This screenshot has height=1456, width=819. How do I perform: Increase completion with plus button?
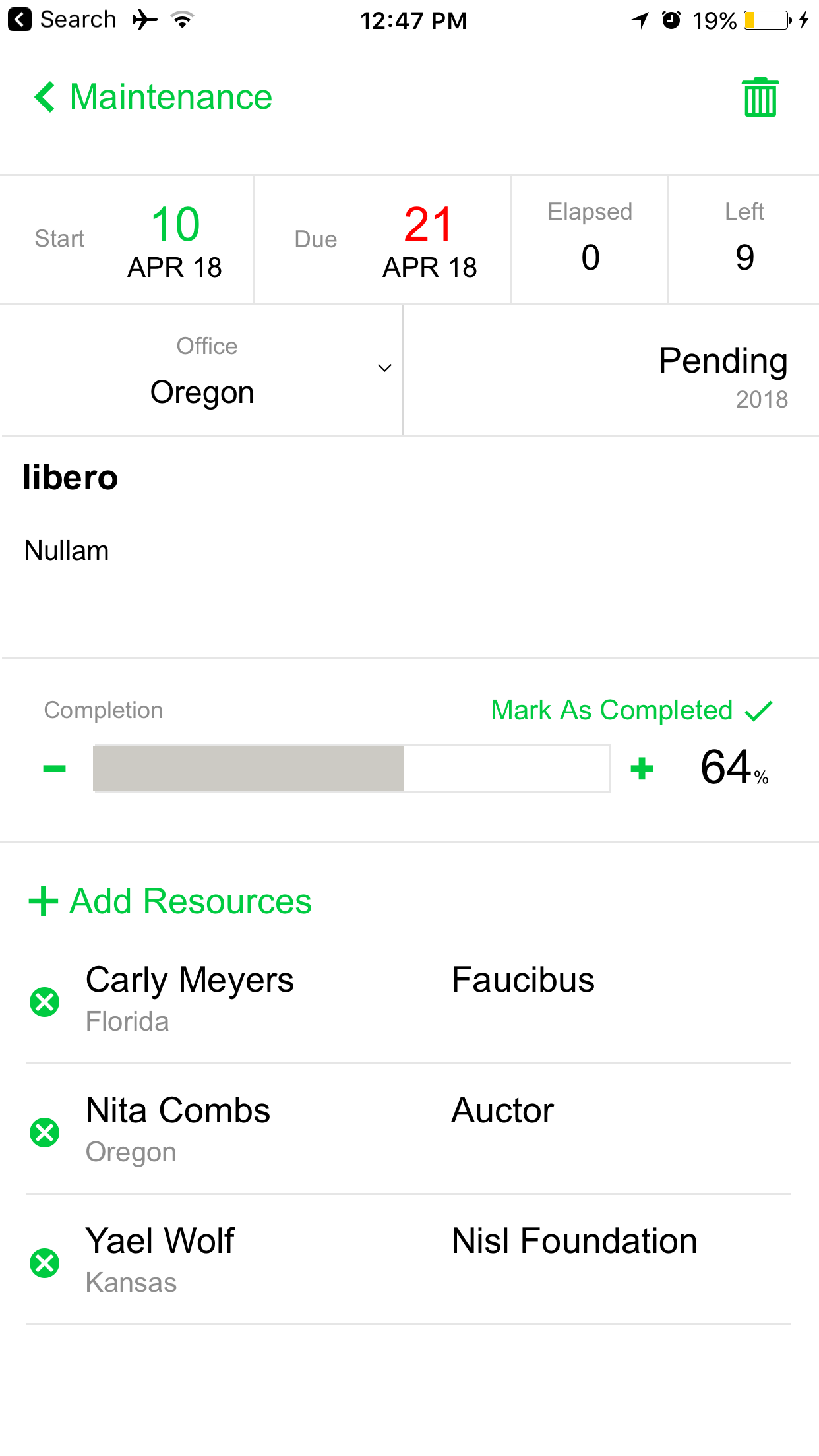(642, 768)
